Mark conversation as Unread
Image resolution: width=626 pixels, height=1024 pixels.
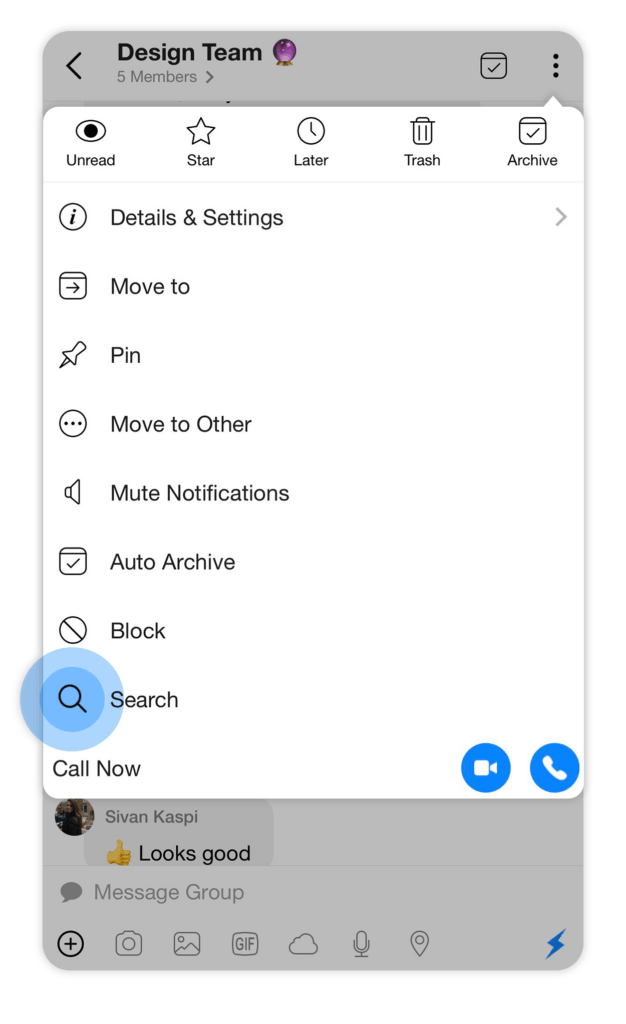pos(91,143)
